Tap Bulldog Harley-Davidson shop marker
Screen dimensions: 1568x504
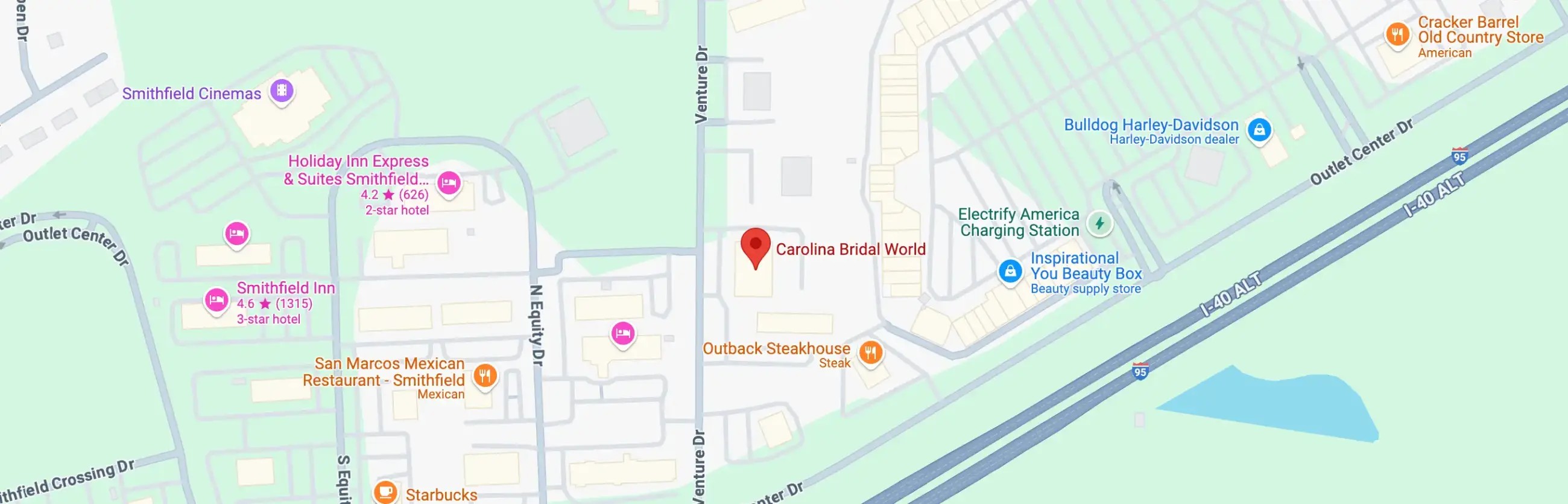click(x=1259, y=130)
